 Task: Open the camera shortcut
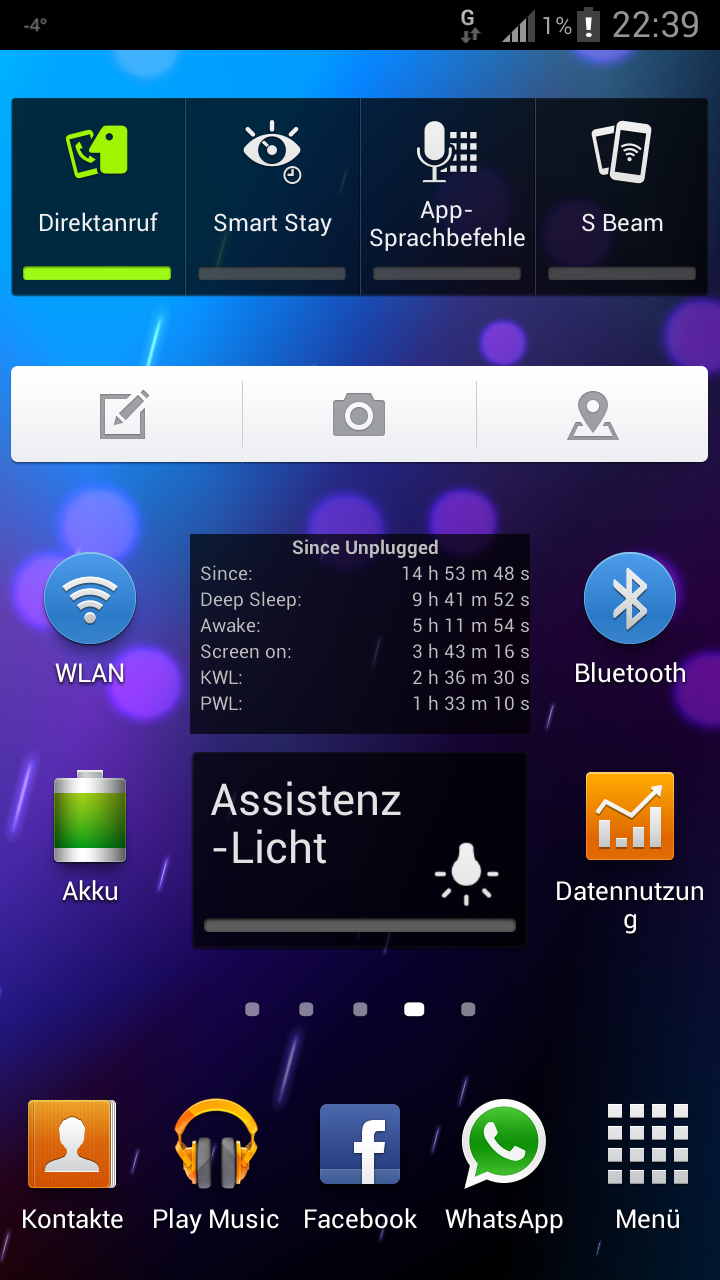tap(359, 414)
